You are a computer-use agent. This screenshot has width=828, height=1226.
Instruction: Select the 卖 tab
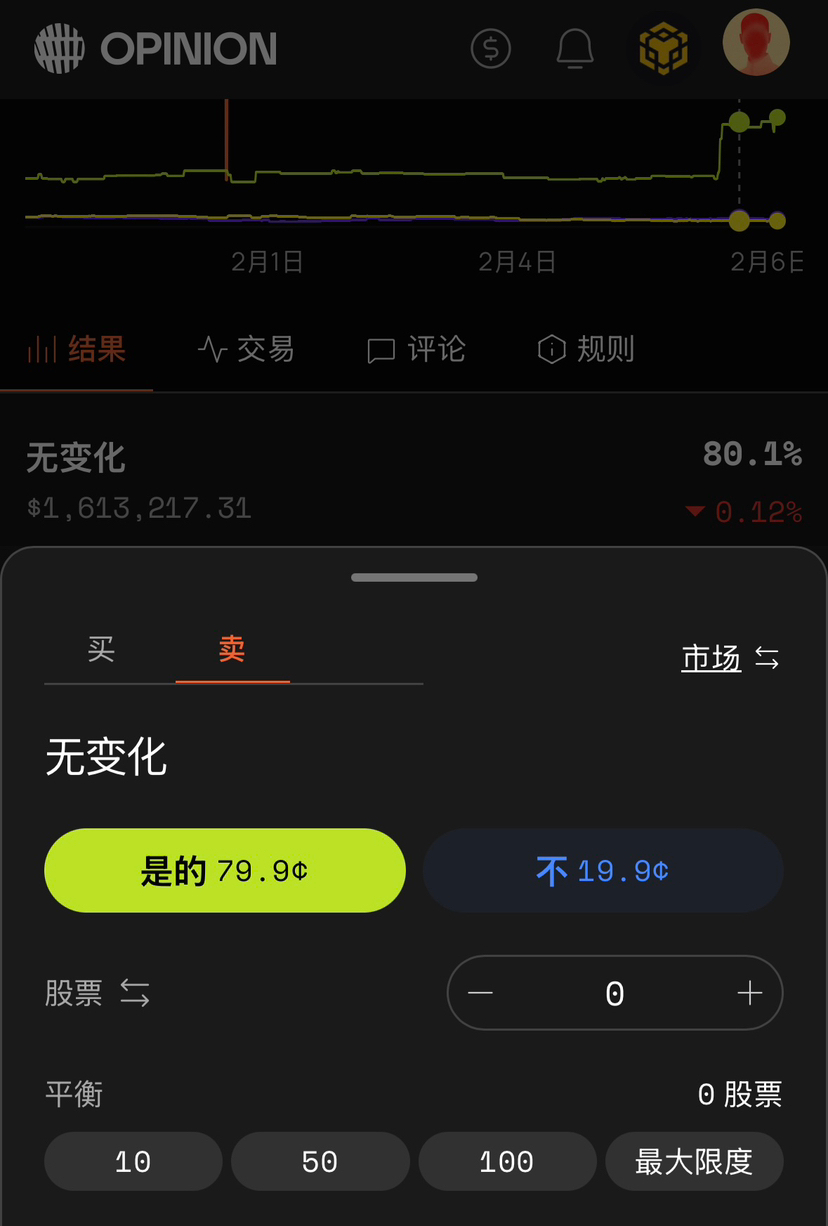tap(232, 650)
